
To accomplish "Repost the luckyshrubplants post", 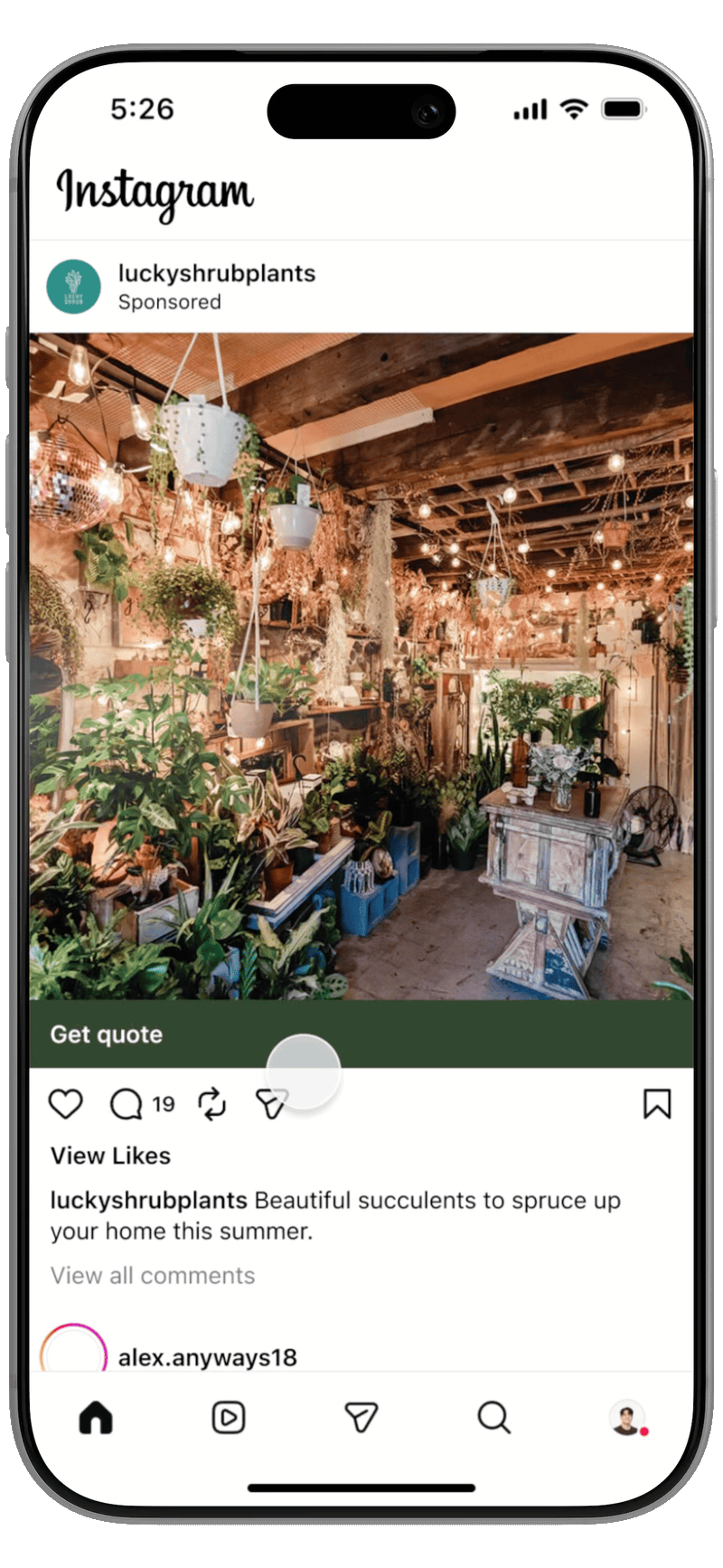I will [212, 1104].
